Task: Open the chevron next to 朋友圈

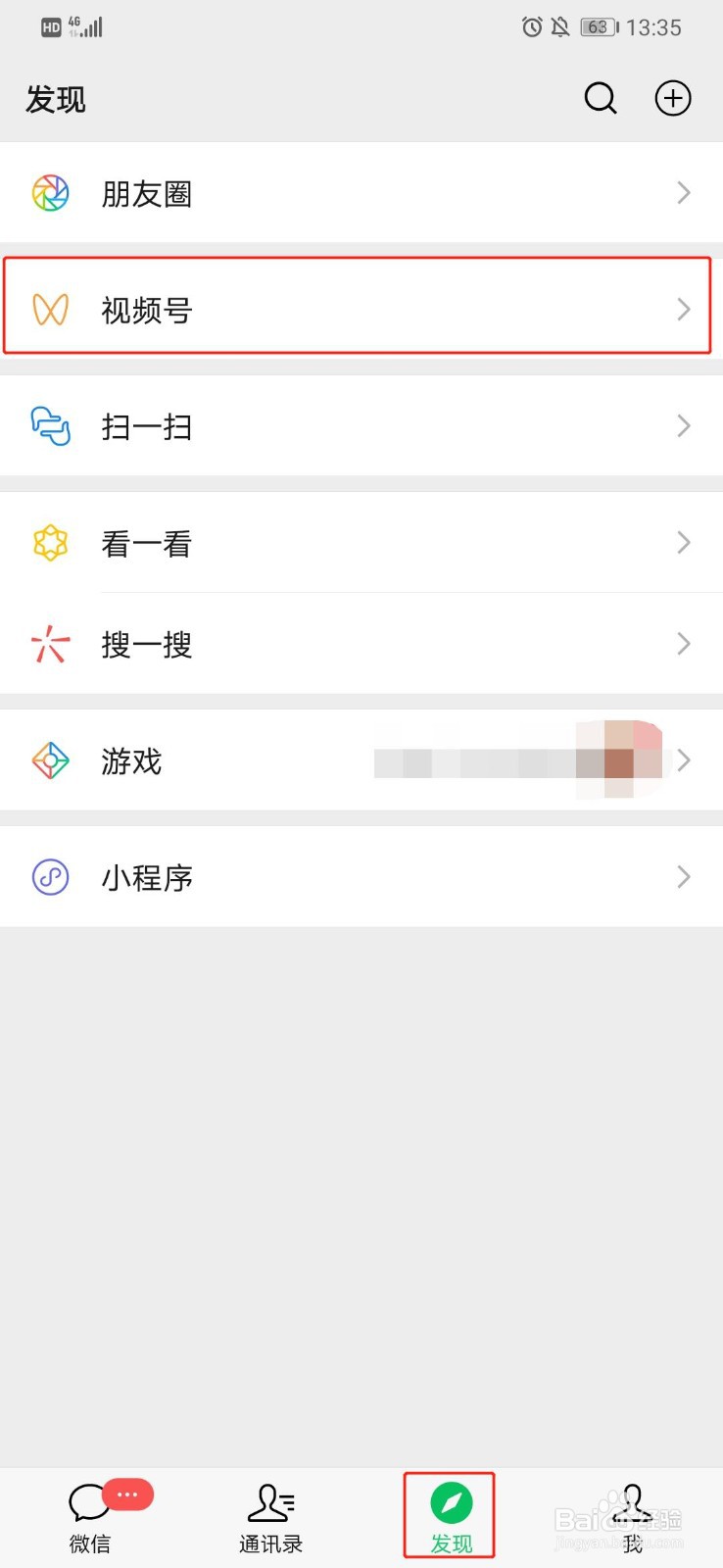Action: (684, 193)
